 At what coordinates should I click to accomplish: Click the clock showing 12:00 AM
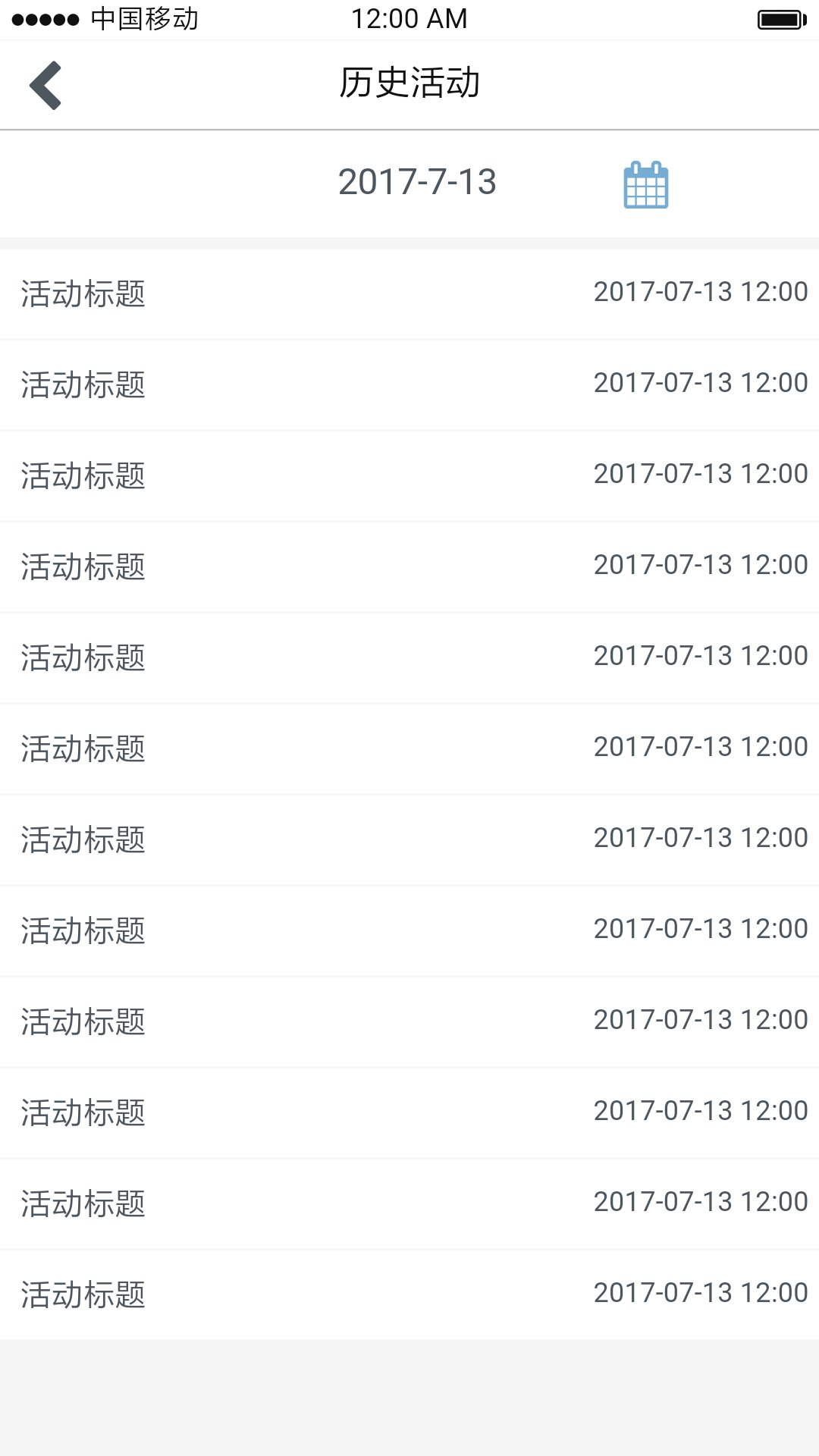pos(406,17)
